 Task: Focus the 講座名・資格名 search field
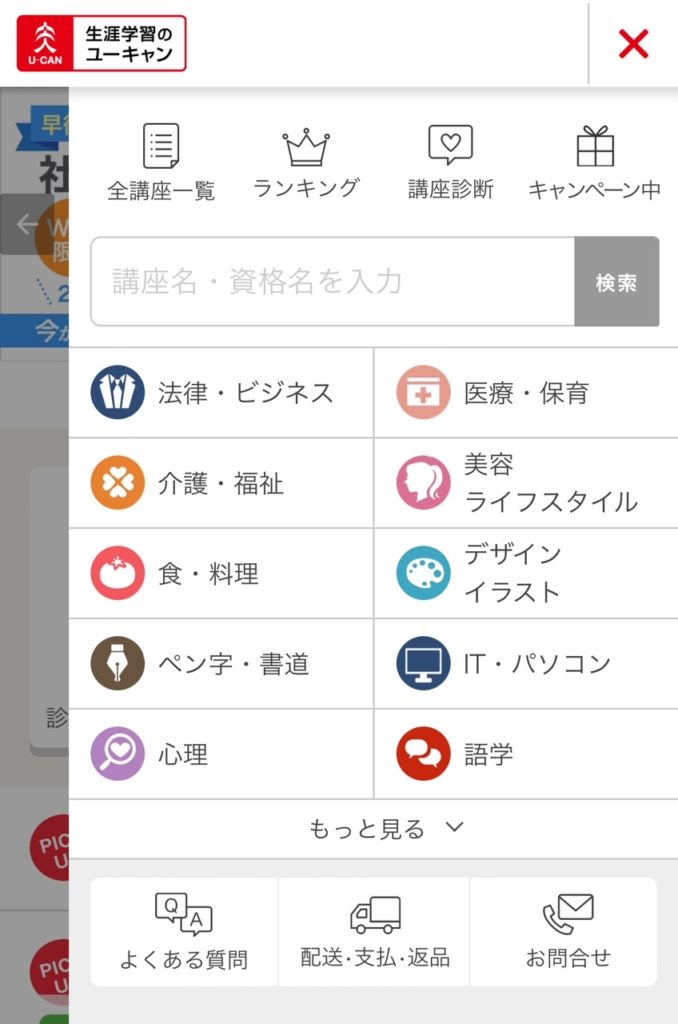pos(332,282)
